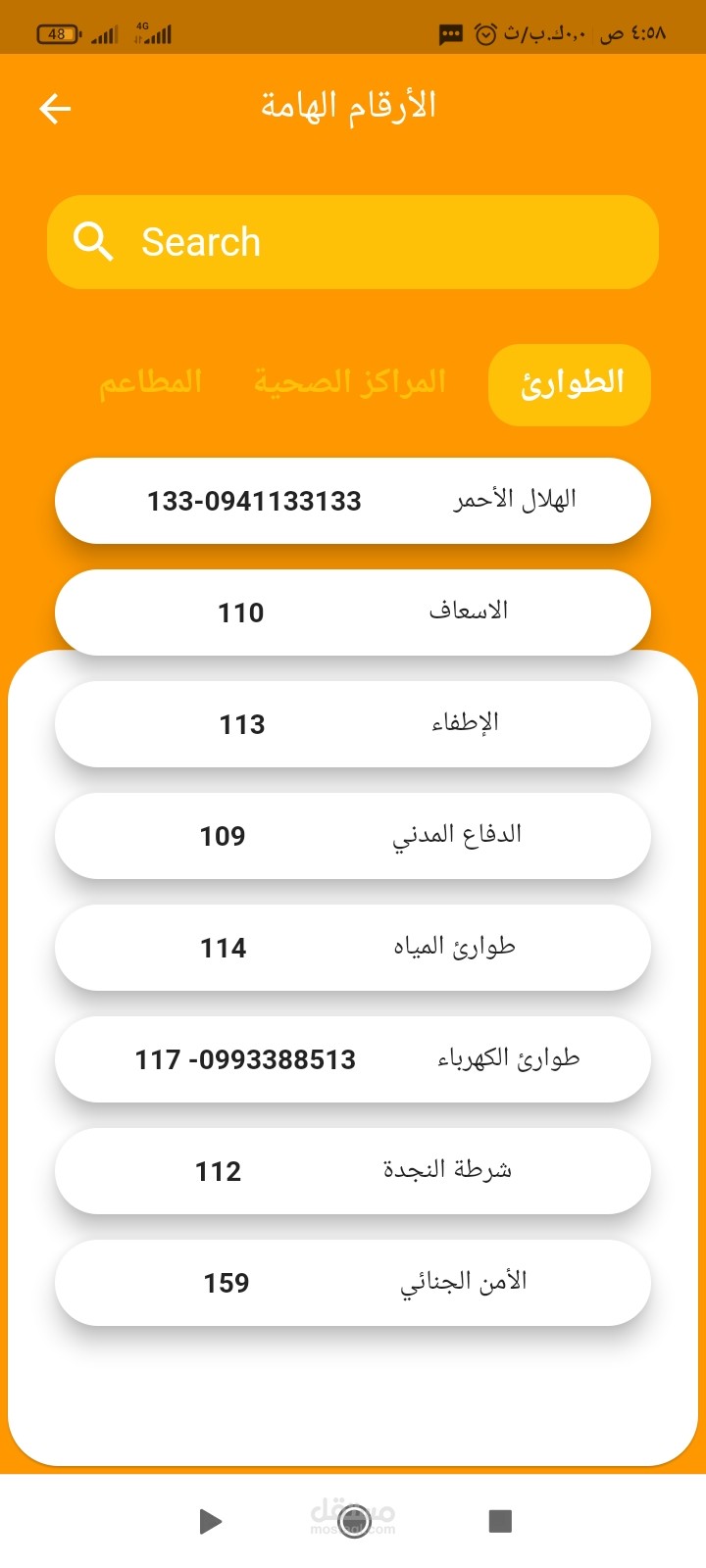Tap the طوارئ المياه 114 row
Image resolution: width=706 pixels, height=1568 pixels.
tap(353, 948)
